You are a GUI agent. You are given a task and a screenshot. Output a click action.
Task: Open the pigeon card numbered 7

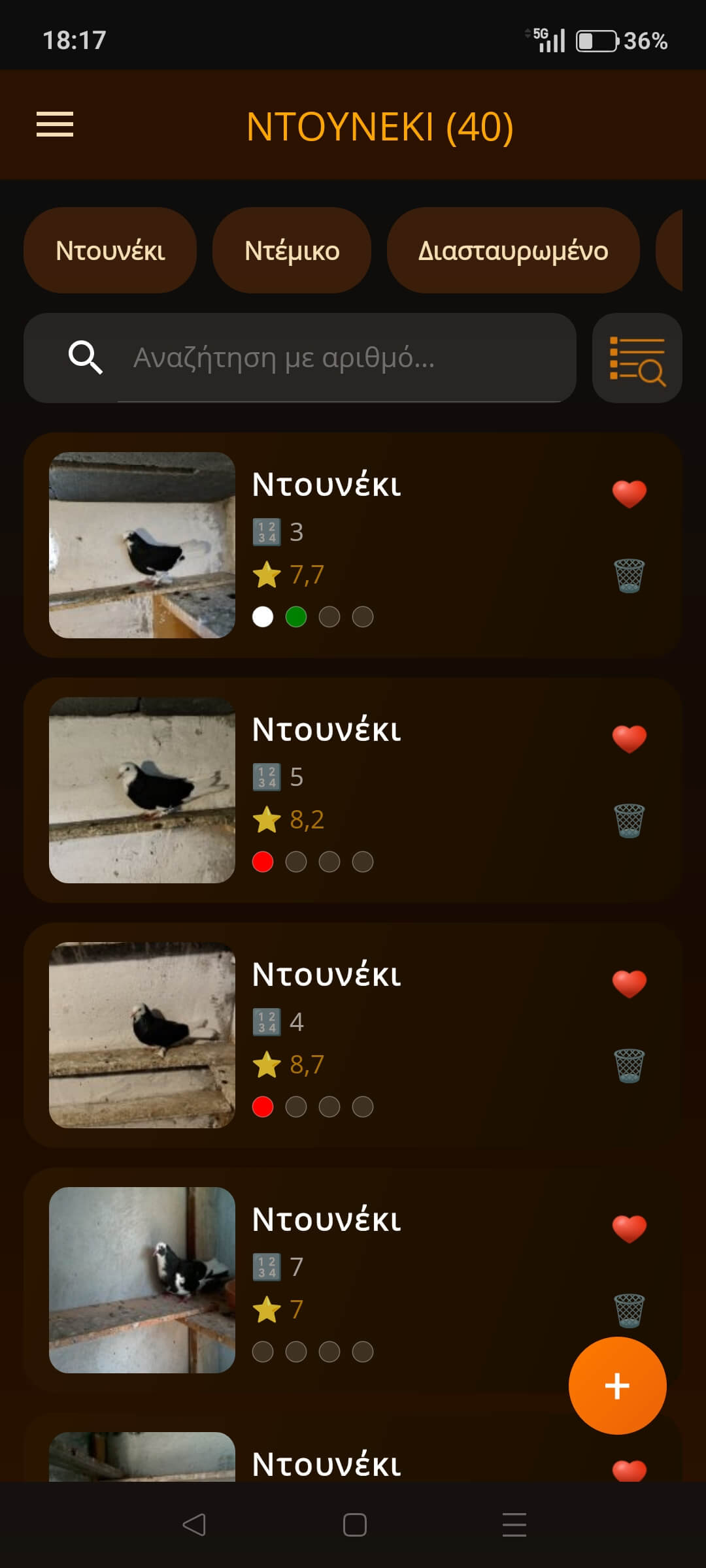tap(353, 1280)
